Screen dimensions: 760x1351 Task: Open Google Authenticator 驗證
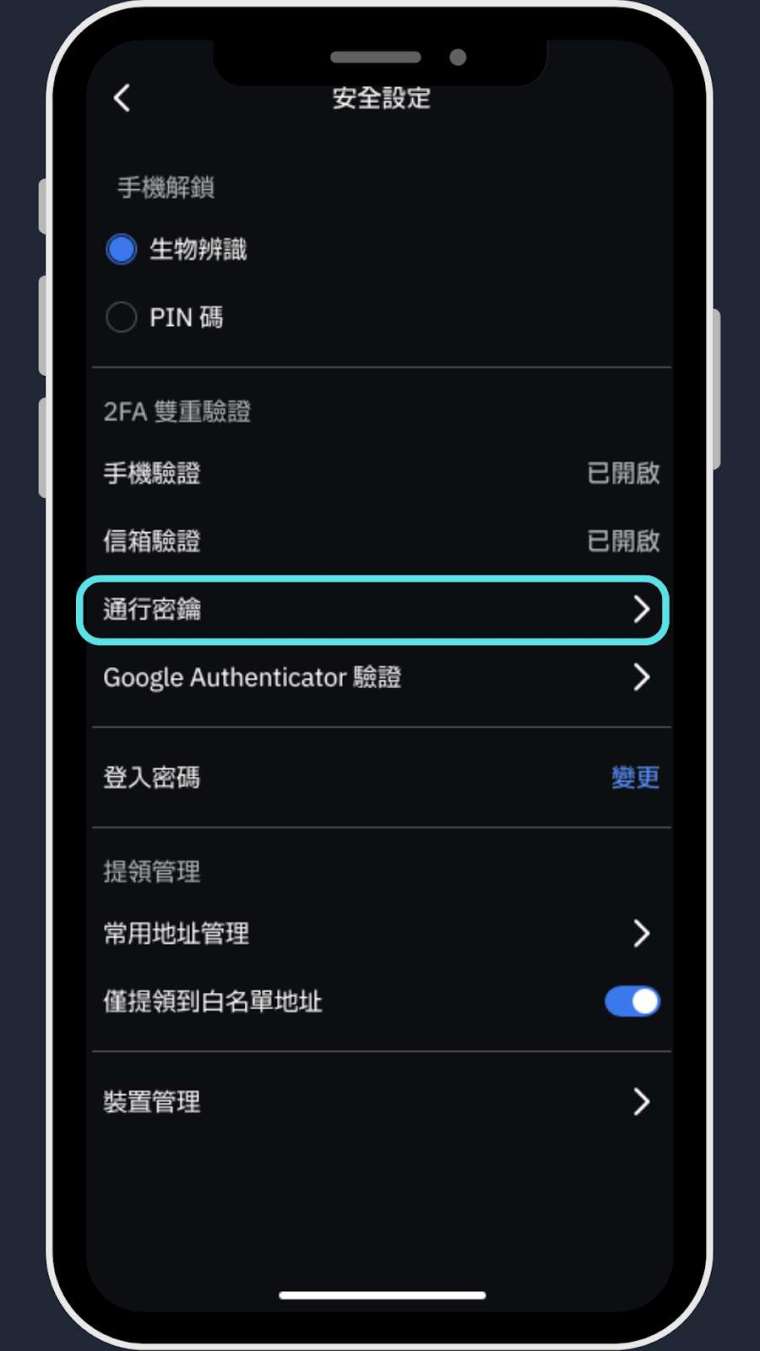pos(380,678)
